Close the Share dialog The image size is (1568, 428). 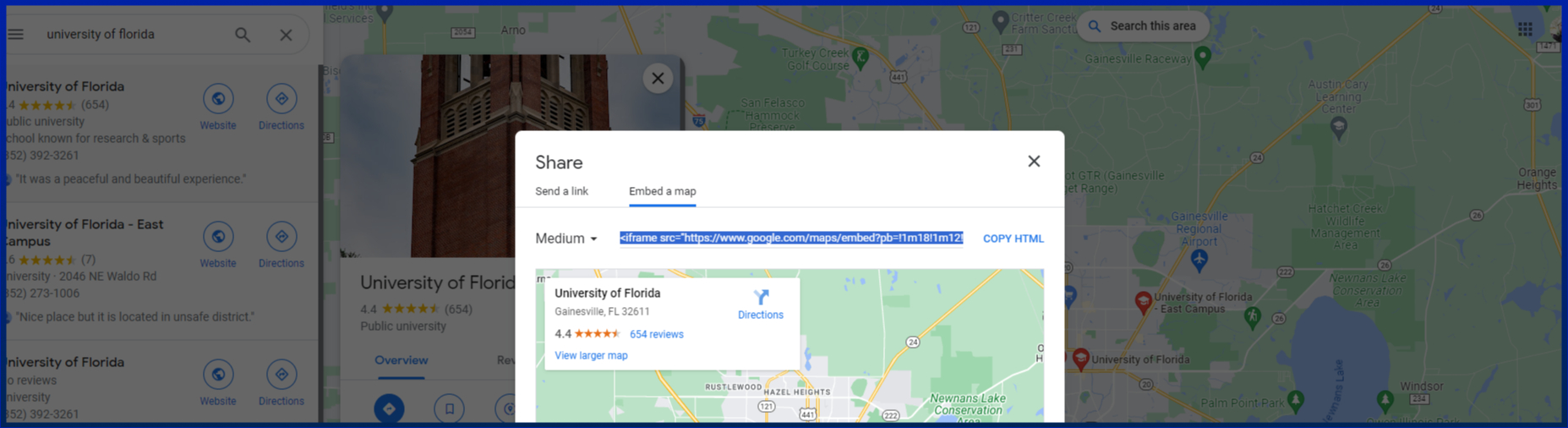coord(1033,162)
